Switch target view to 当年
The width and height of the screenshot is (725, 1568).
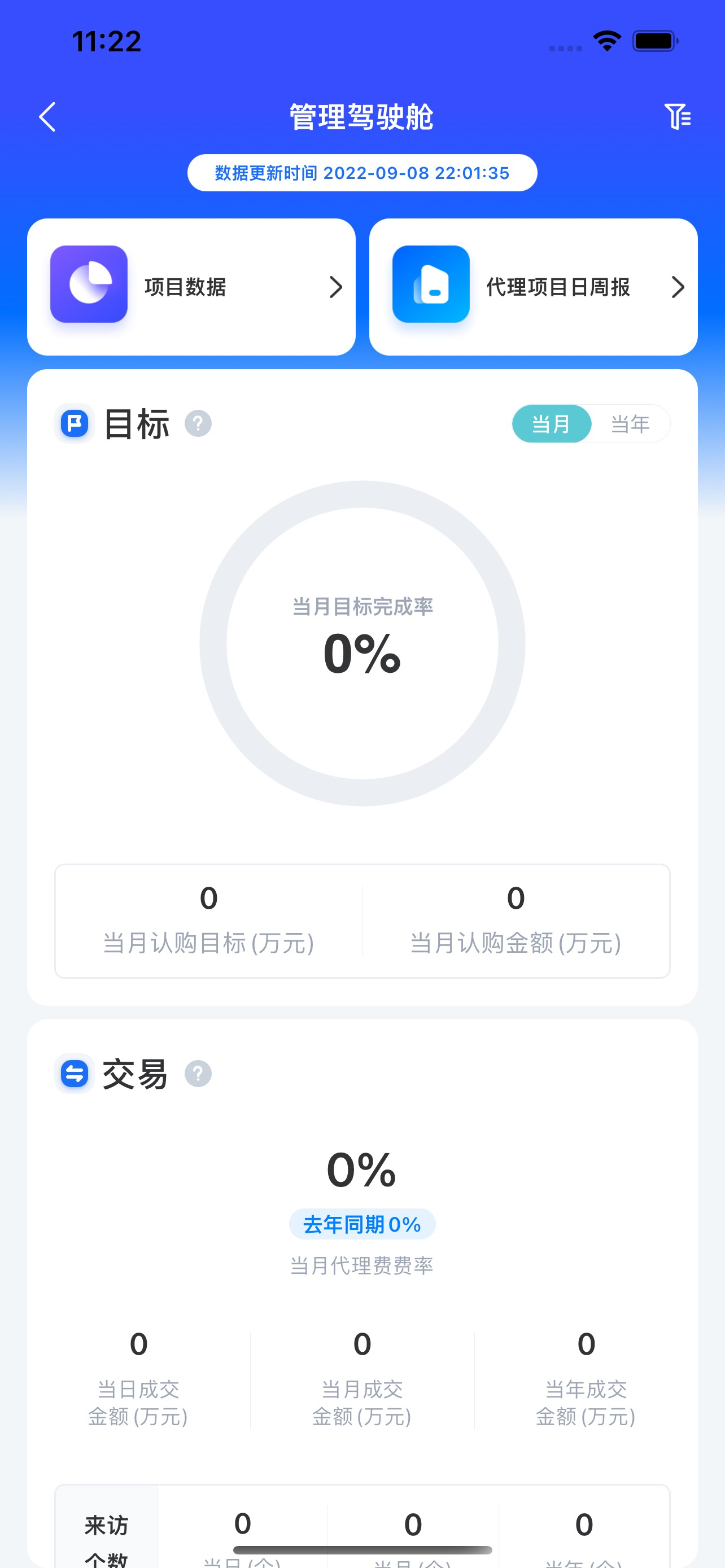[630, 424]
